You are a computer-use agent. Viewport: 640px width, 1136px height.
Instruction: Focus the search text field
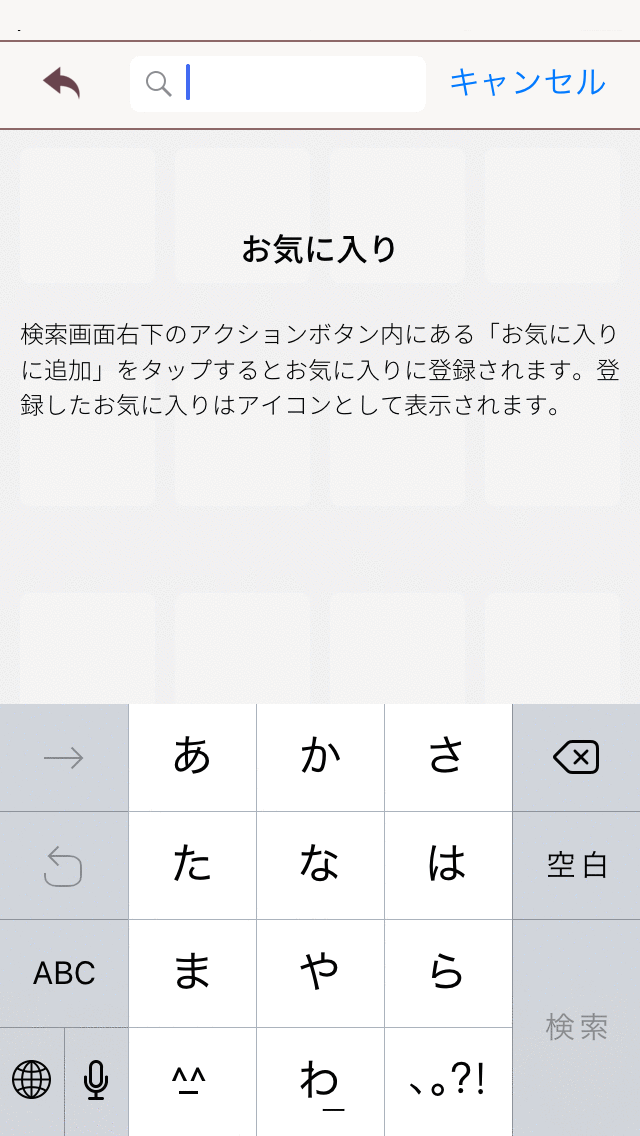(x=278, y=84)
